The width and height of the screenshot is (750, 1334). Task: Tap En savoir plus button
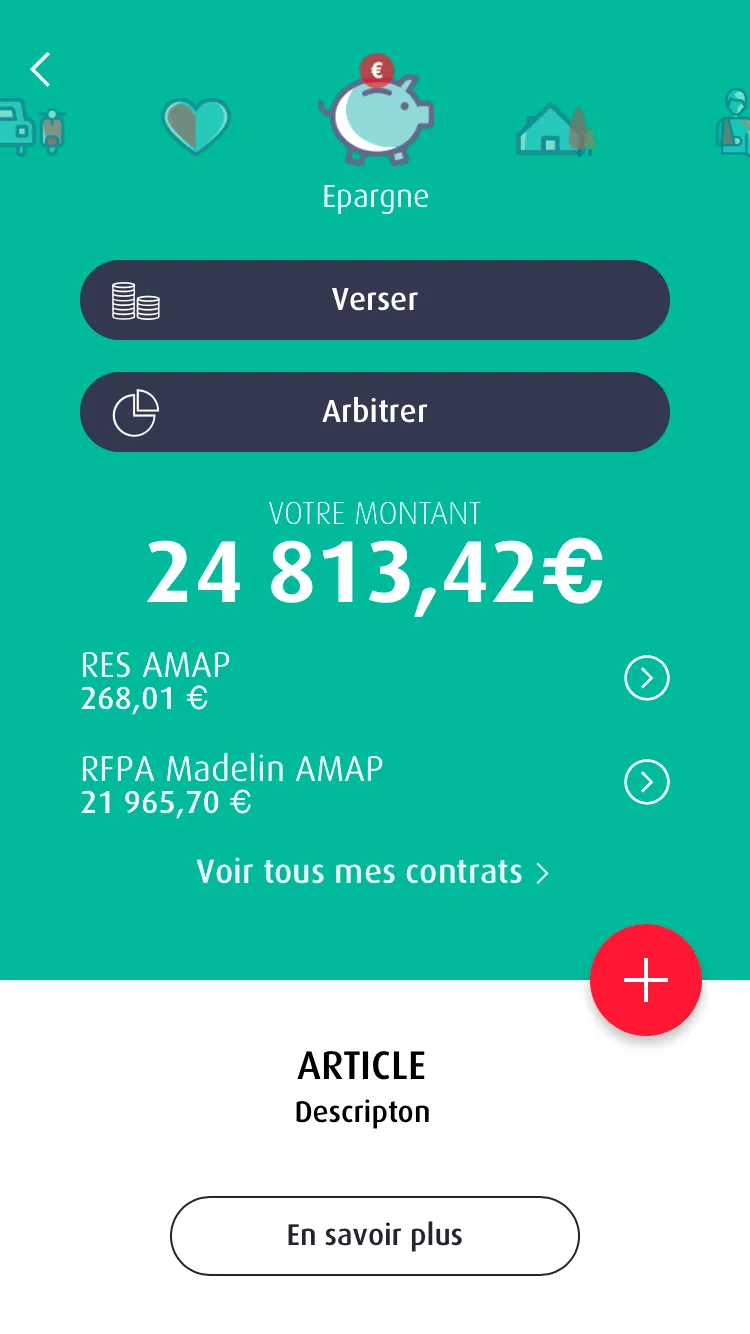[375, 1236]
